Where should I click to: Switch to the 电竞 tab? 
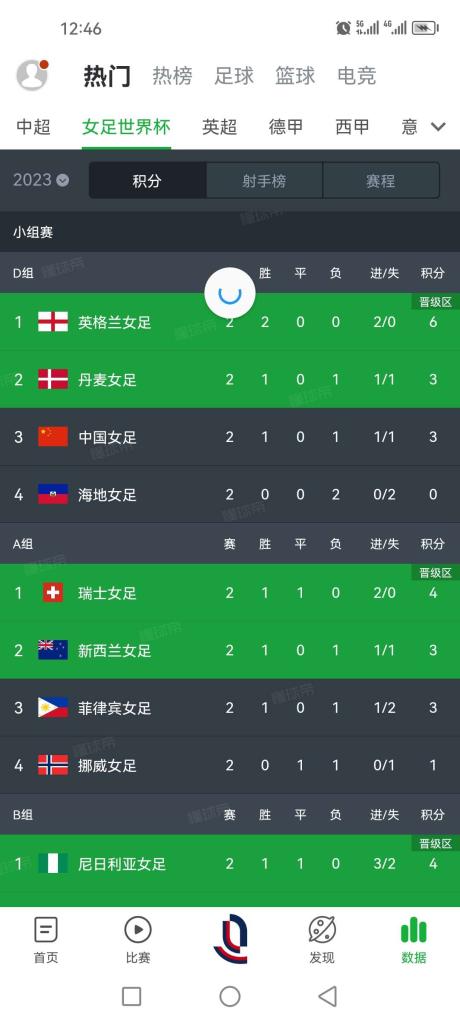pyautogui.click(x=356, y=76)
